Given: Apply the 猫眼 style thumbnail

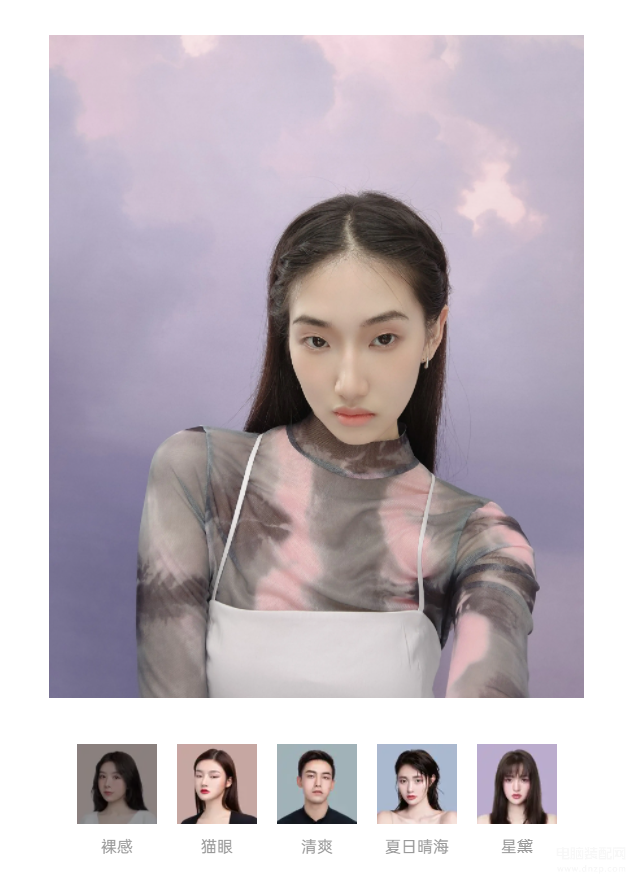Looking at the screenshot, I should pyautogui.click(x=217, y=784).
